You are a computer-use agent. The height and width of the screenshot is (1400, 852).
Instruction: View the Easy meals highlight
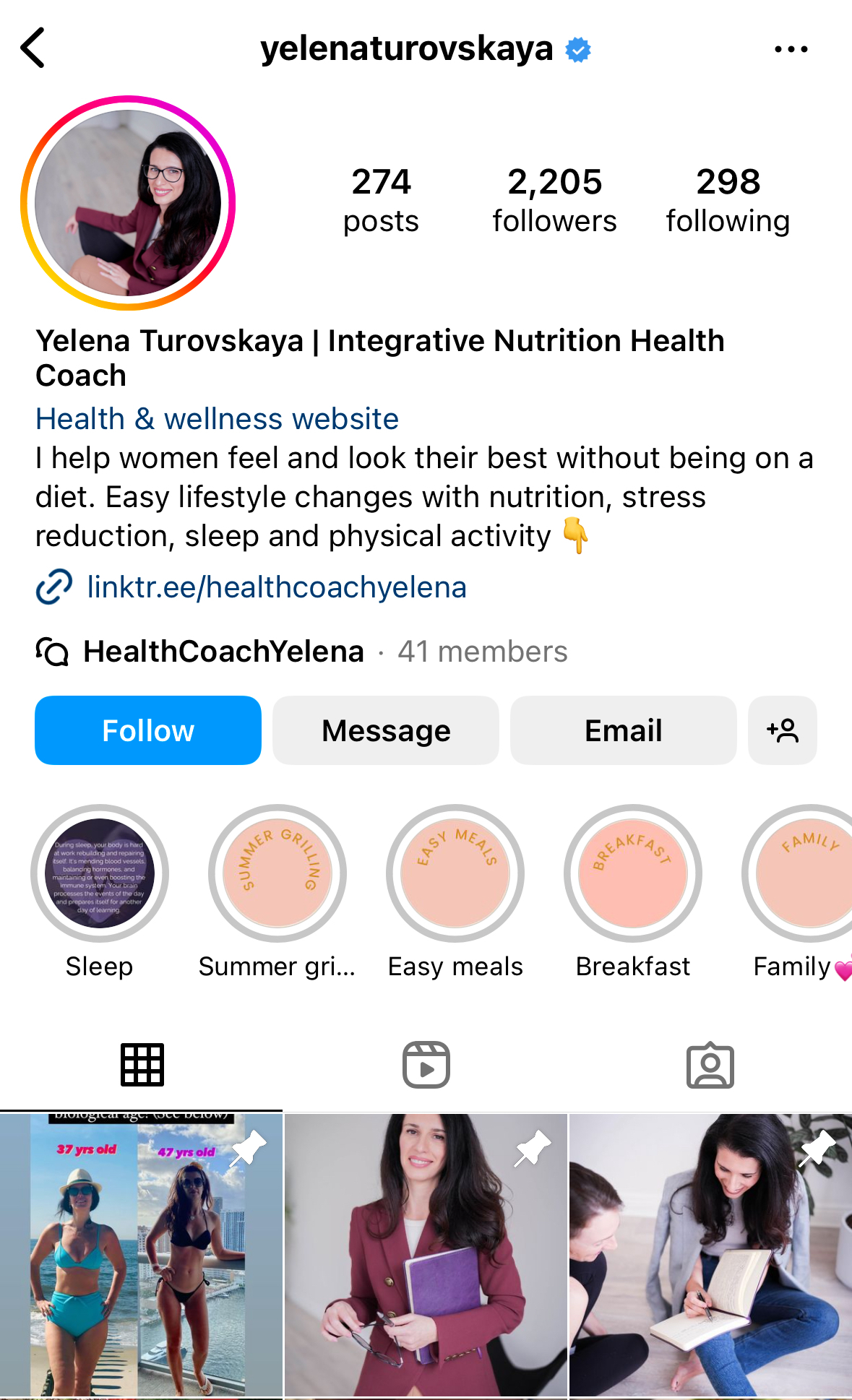(x=455, y=873)
